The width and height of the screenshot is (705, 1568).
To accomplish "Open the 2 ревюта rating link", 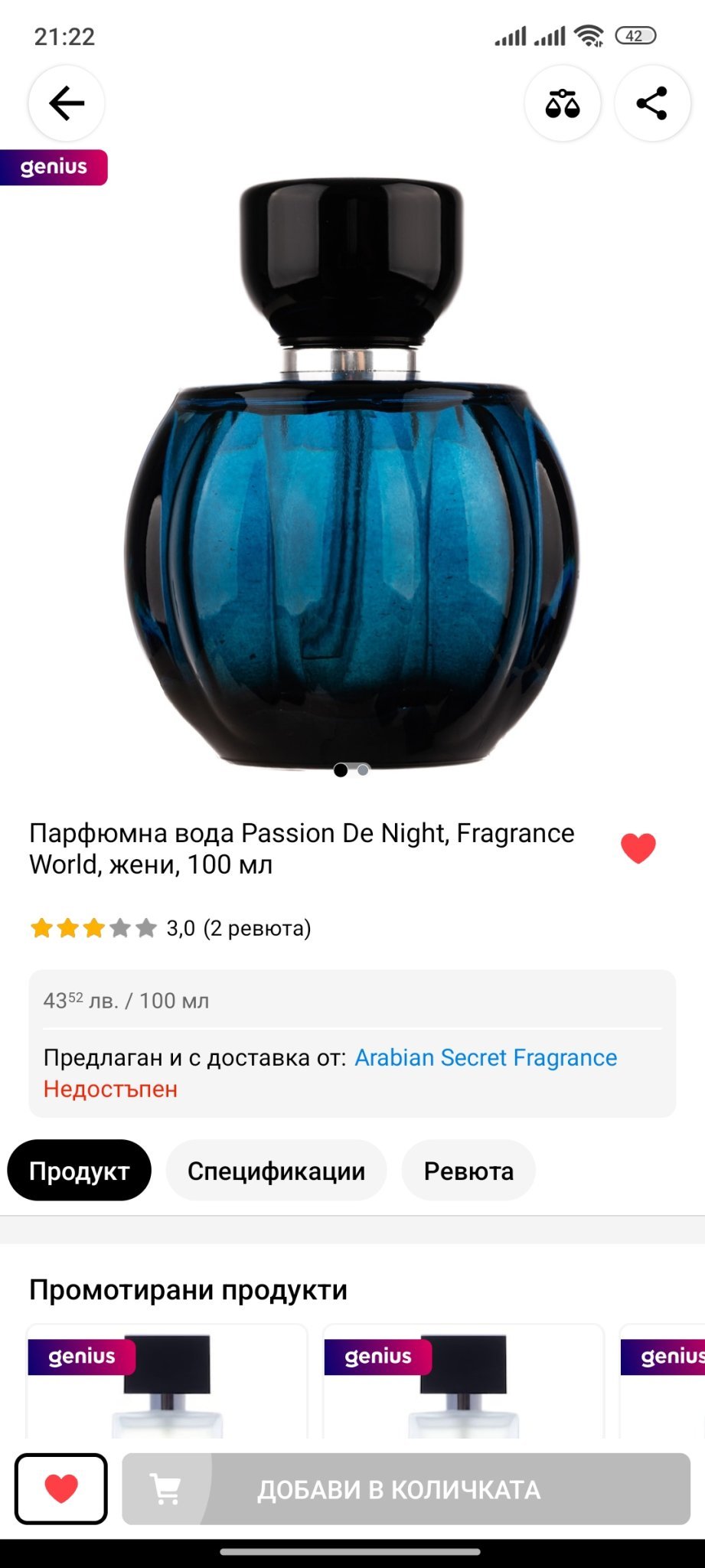I will tap(256, 929).
